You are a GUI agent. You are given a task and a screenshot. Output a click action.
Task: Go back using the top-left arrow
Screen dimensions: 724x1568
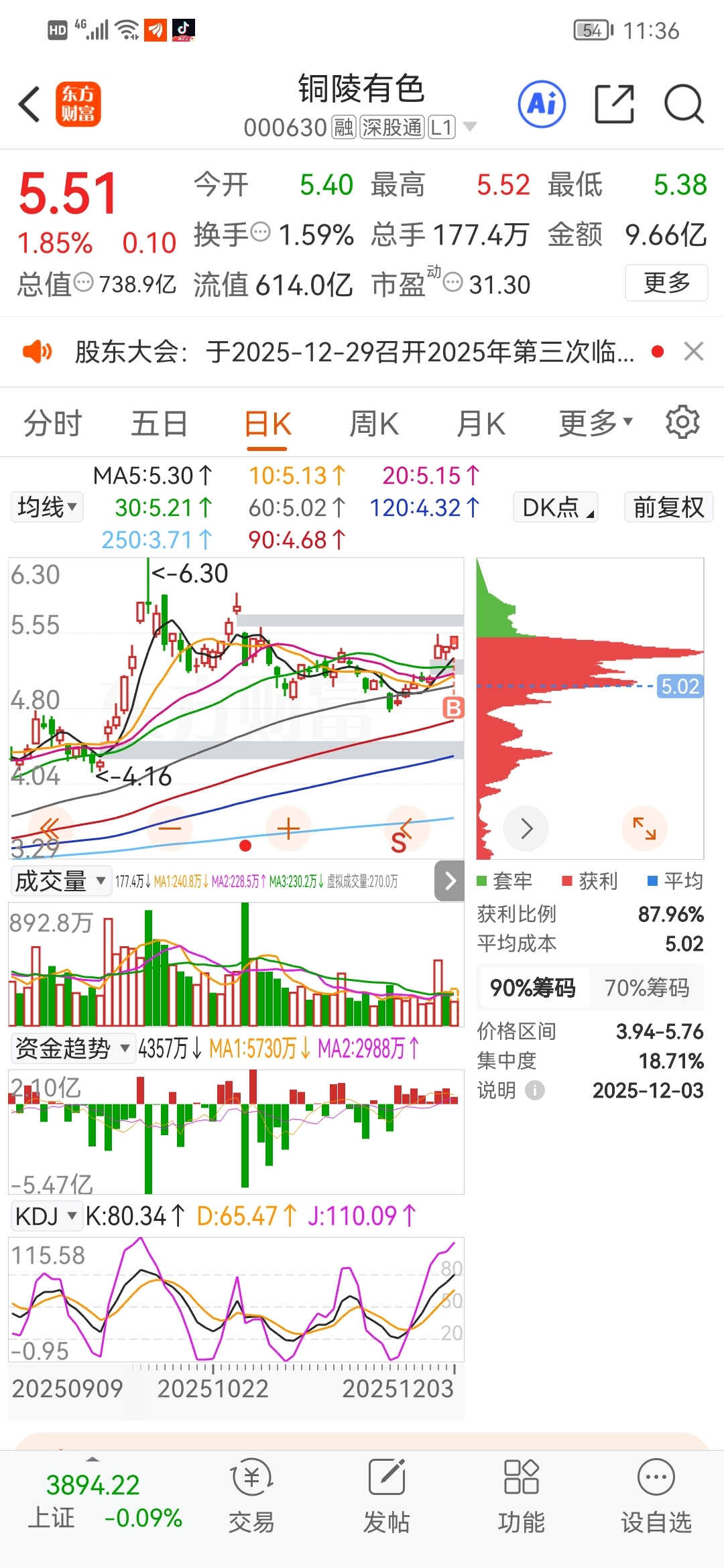(30, 105)
